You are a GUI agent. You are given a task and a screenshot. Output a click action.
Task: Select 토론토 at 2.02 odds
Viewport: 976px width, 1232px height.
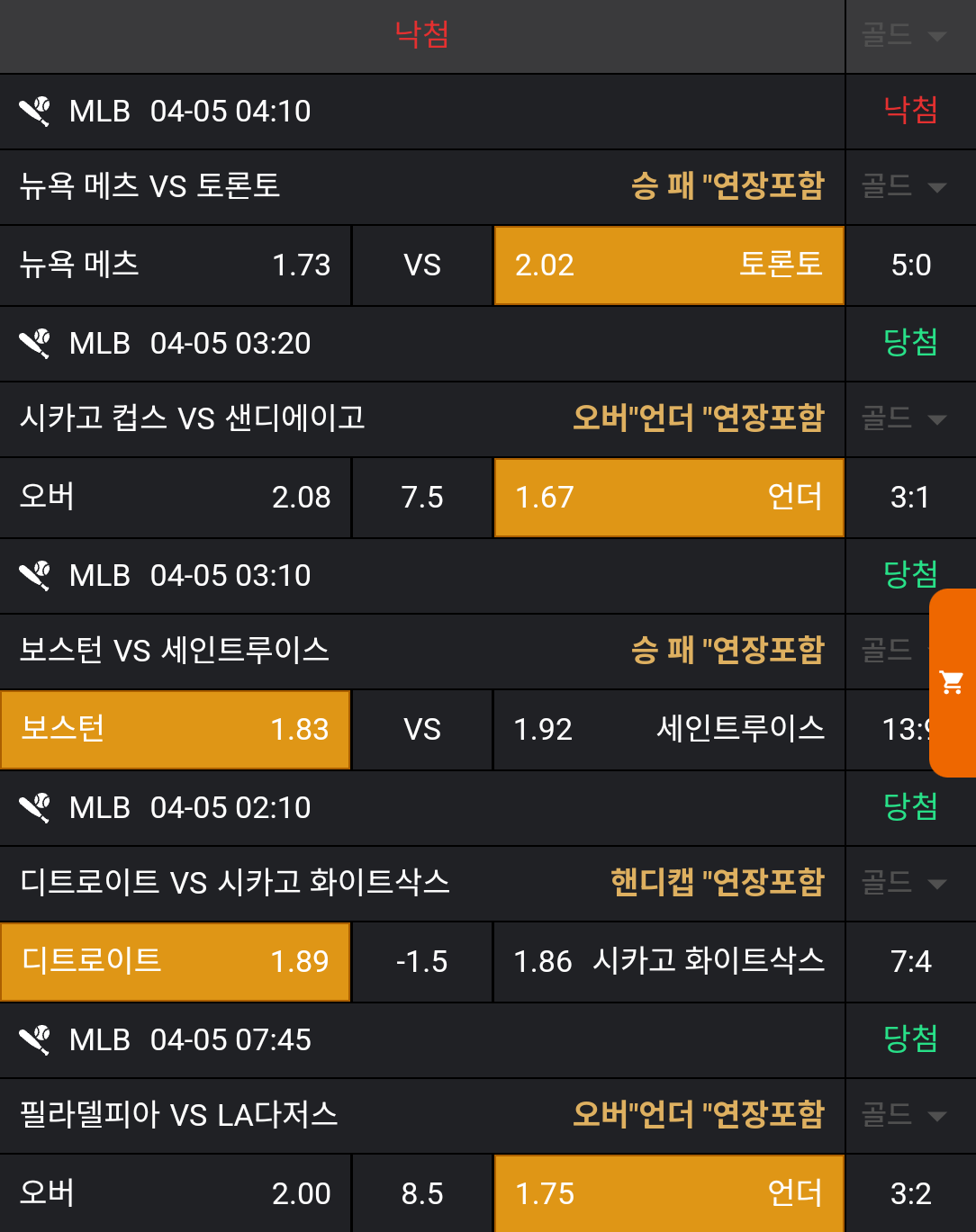(668, 265)
